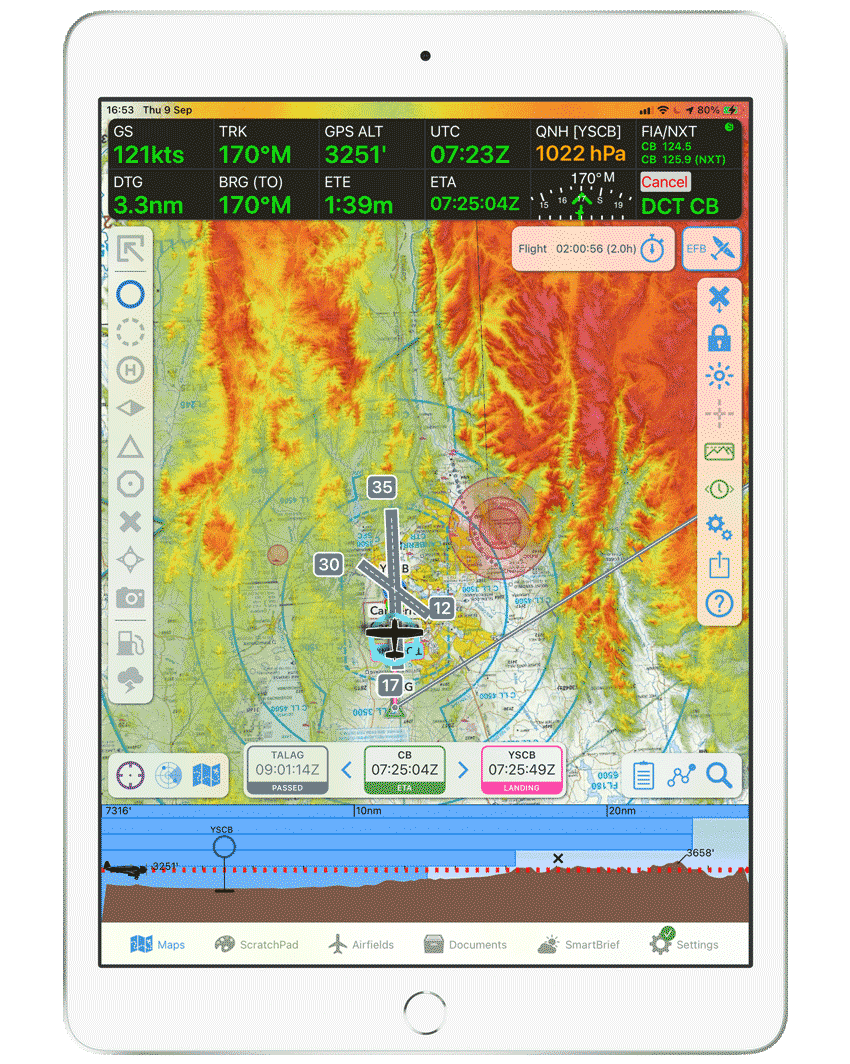Tap the EFB satellite button
The height and width of the screenshot is (1064, 850).
(x=711, y=248)
